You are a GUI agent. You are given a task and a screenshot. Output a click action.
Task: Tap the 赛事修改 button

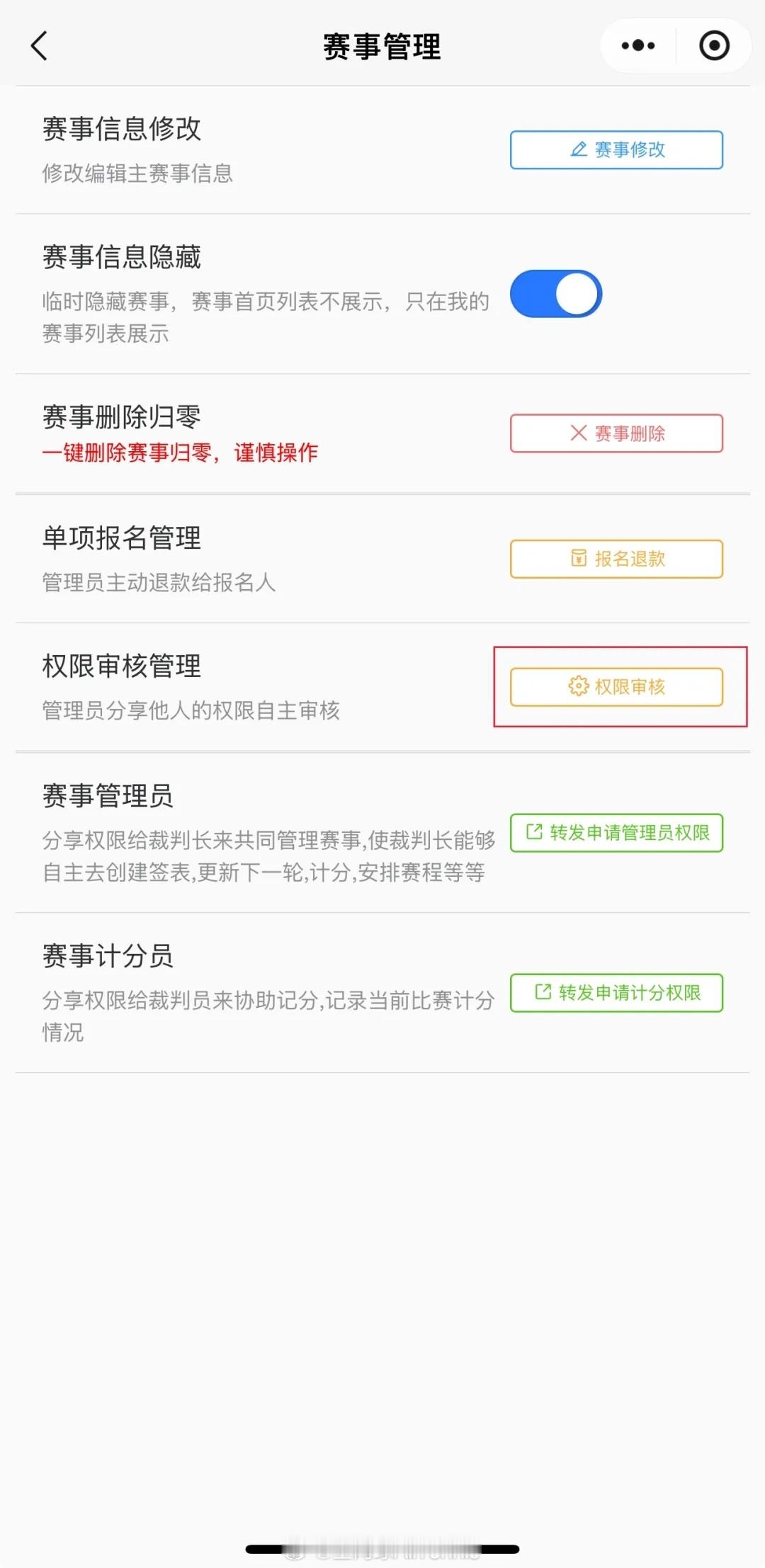616,149
